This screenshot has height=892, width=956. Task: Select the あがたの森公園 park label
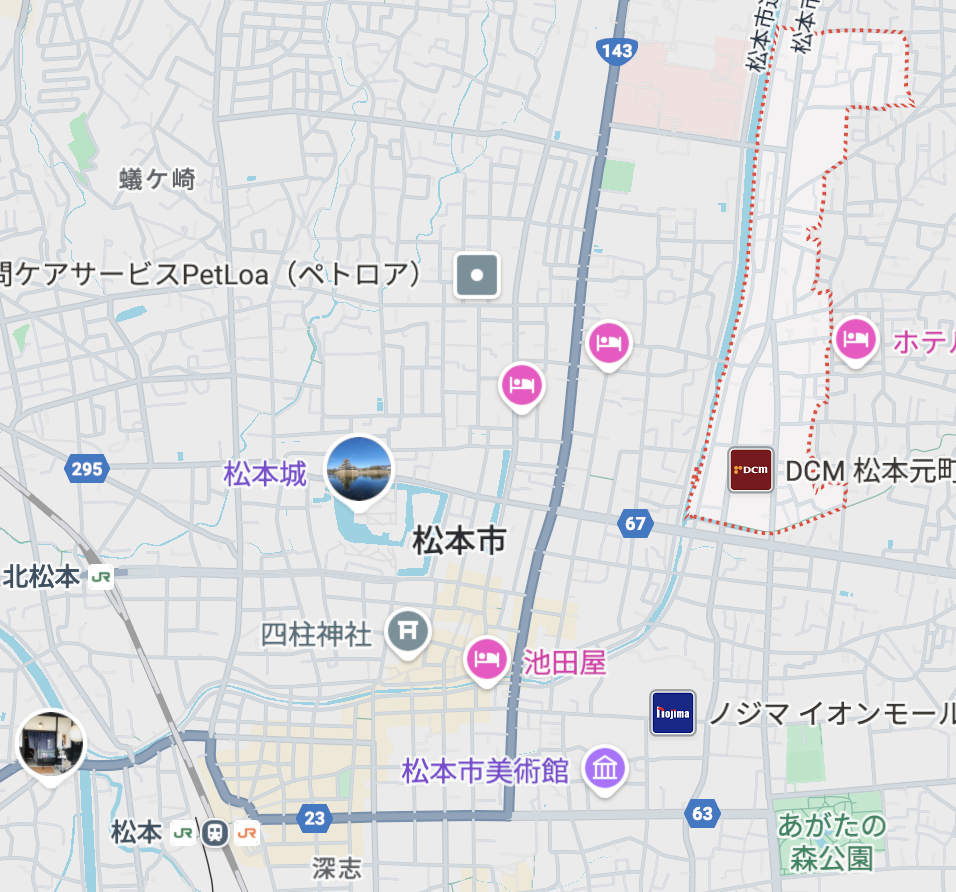832,841
